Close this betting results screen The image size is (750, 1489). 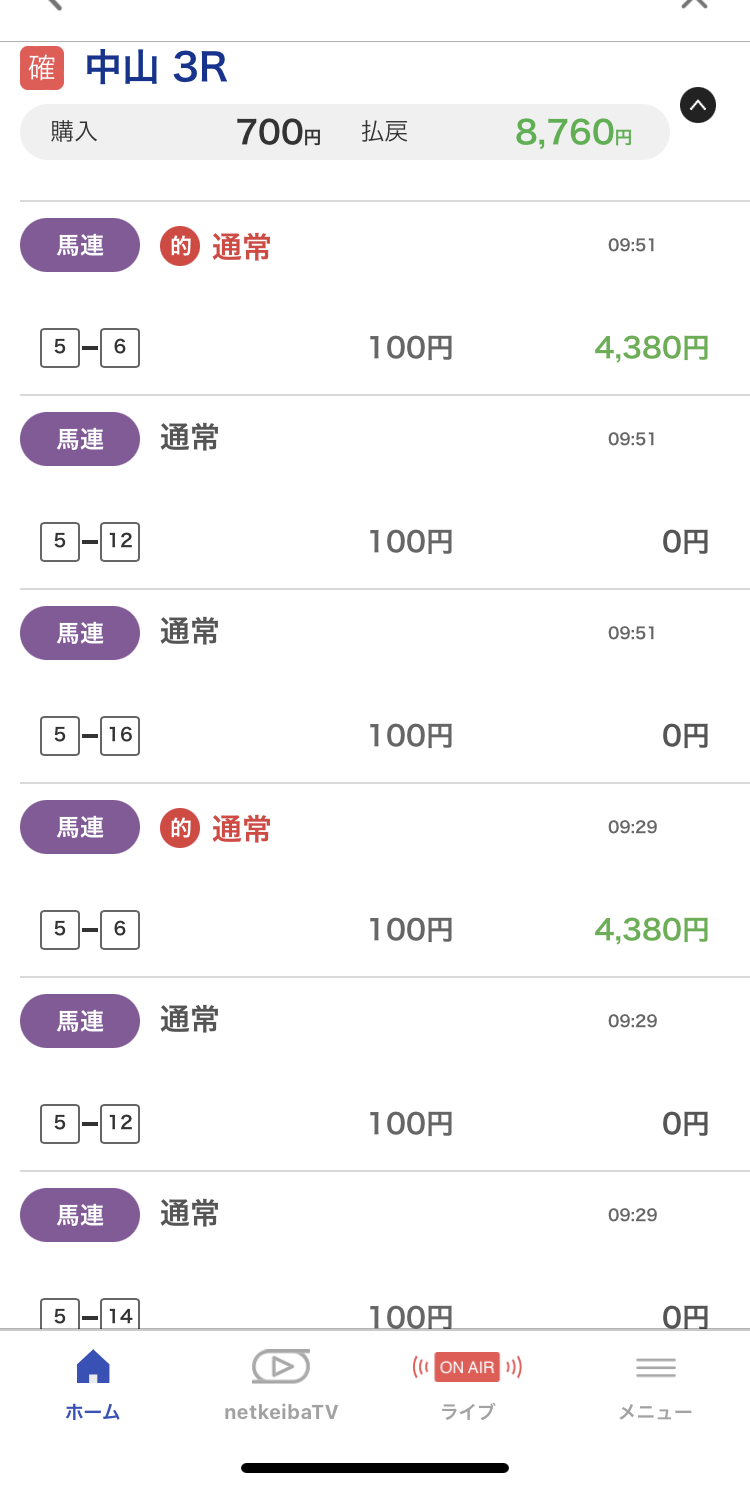(x=694, y=4)
